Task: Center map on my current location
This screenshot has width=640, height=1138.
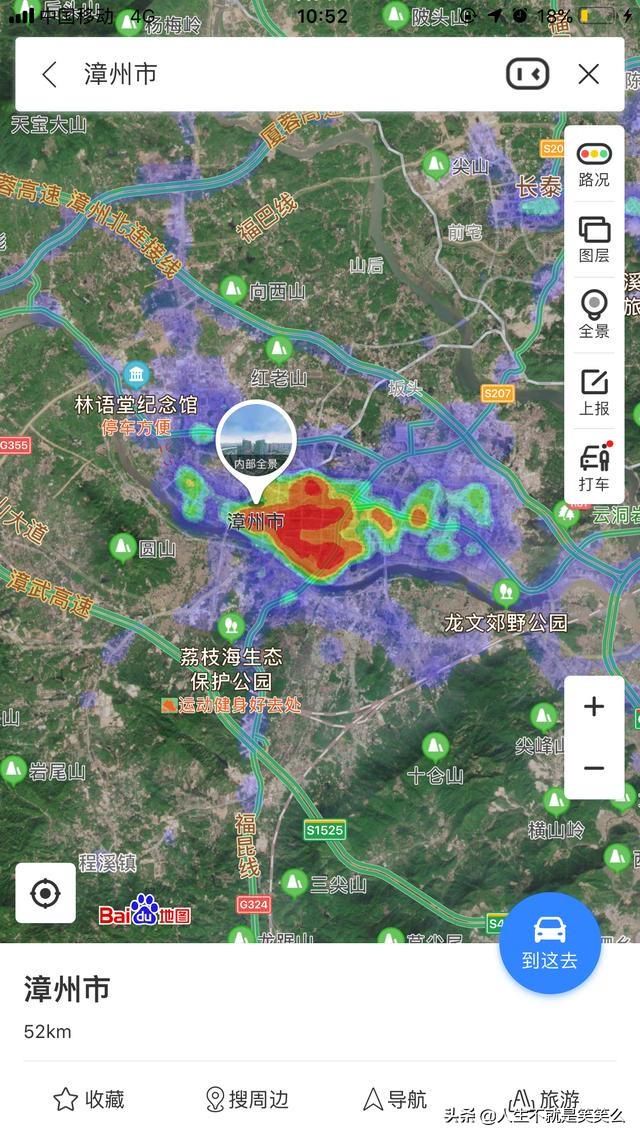Action: point(46,893)
